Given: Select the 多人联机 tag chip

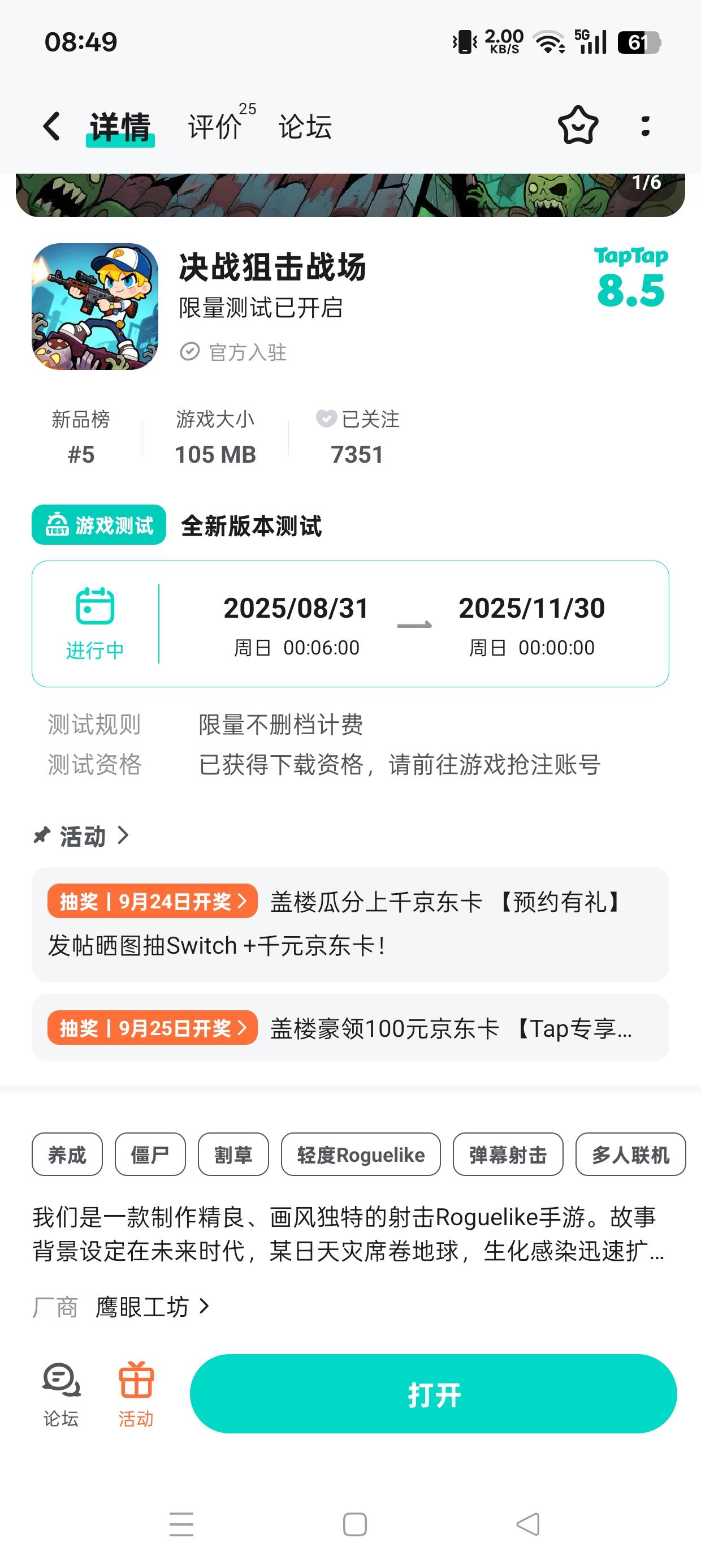Looking at the screenshot, I should (x=630, y=1154).
